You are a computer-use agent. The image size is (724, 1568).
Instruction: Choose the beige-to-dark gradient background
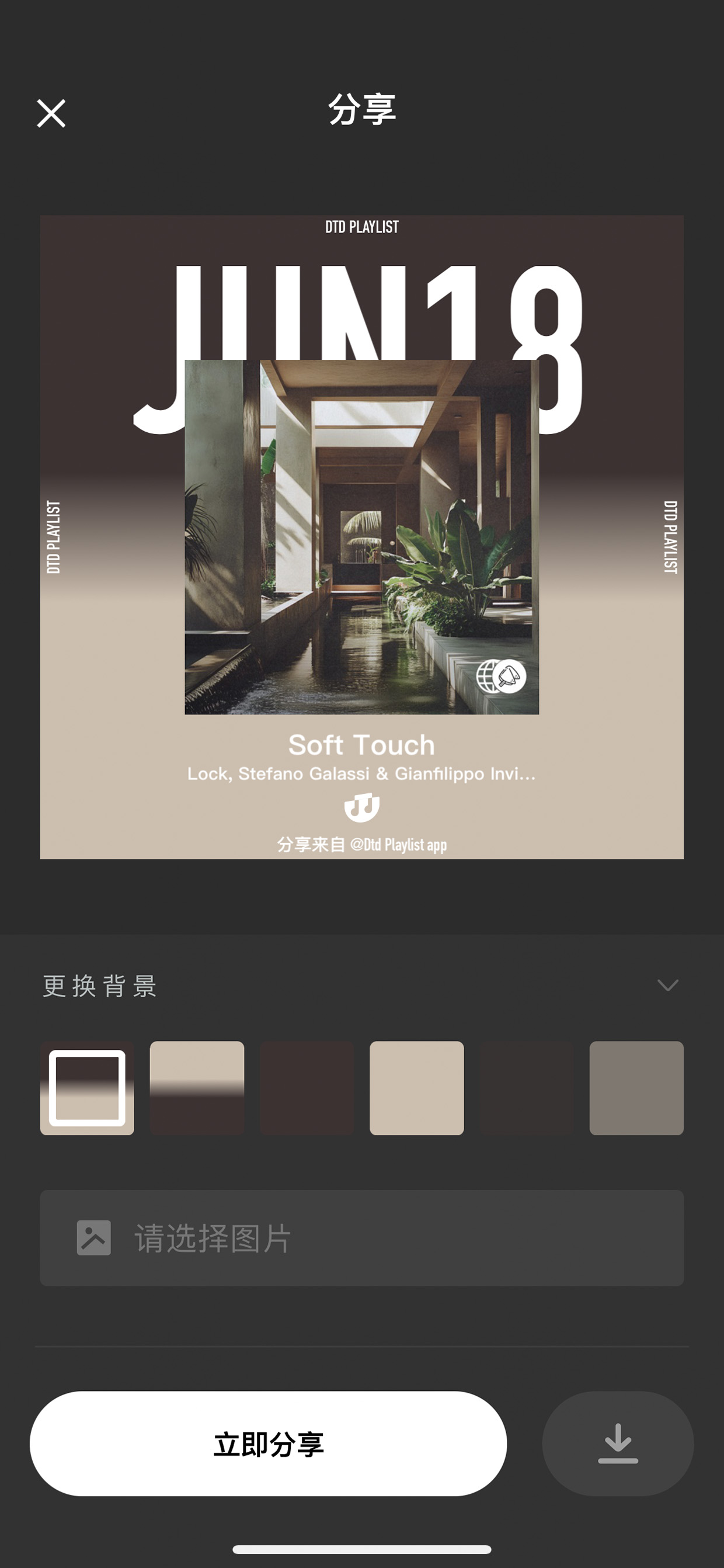(x=197, y=1088)
